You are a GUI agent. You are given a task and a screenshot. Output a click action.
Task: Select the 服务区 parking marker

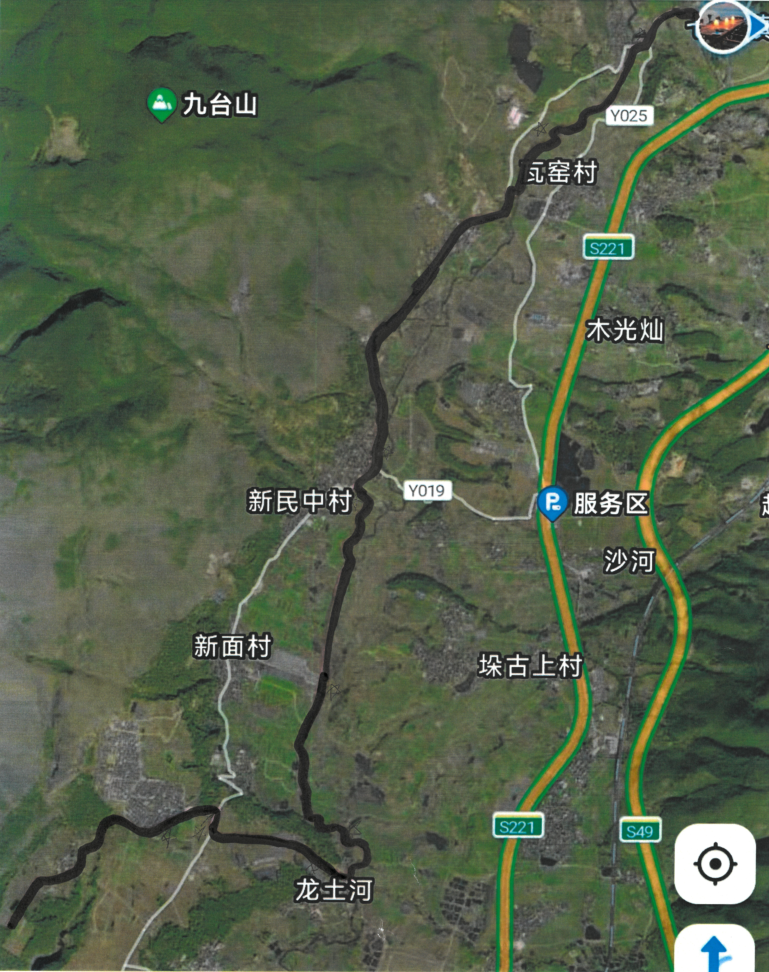click(x=551, y=503)
